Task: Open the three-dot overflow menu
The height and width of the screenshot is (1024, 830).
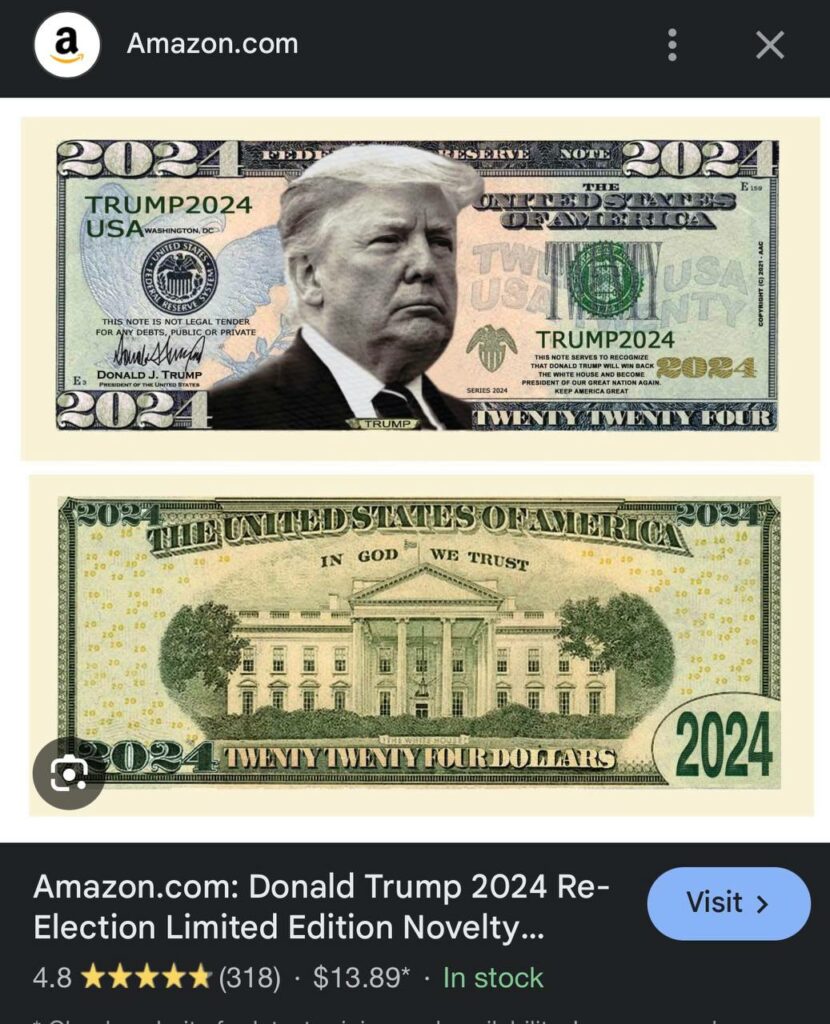Action: pos(672,45)
